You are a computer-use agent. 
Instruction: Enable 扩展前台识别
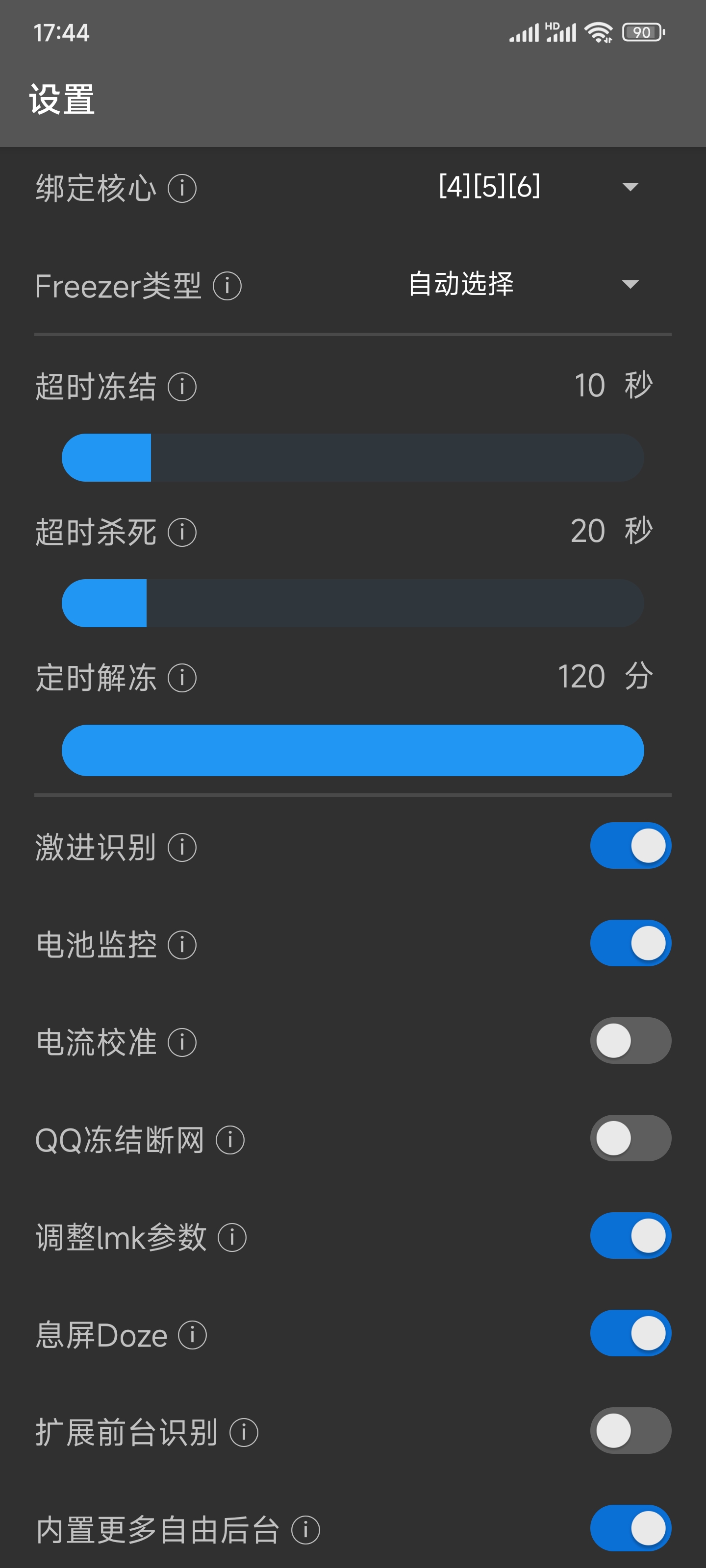[x=630, y=1430]
